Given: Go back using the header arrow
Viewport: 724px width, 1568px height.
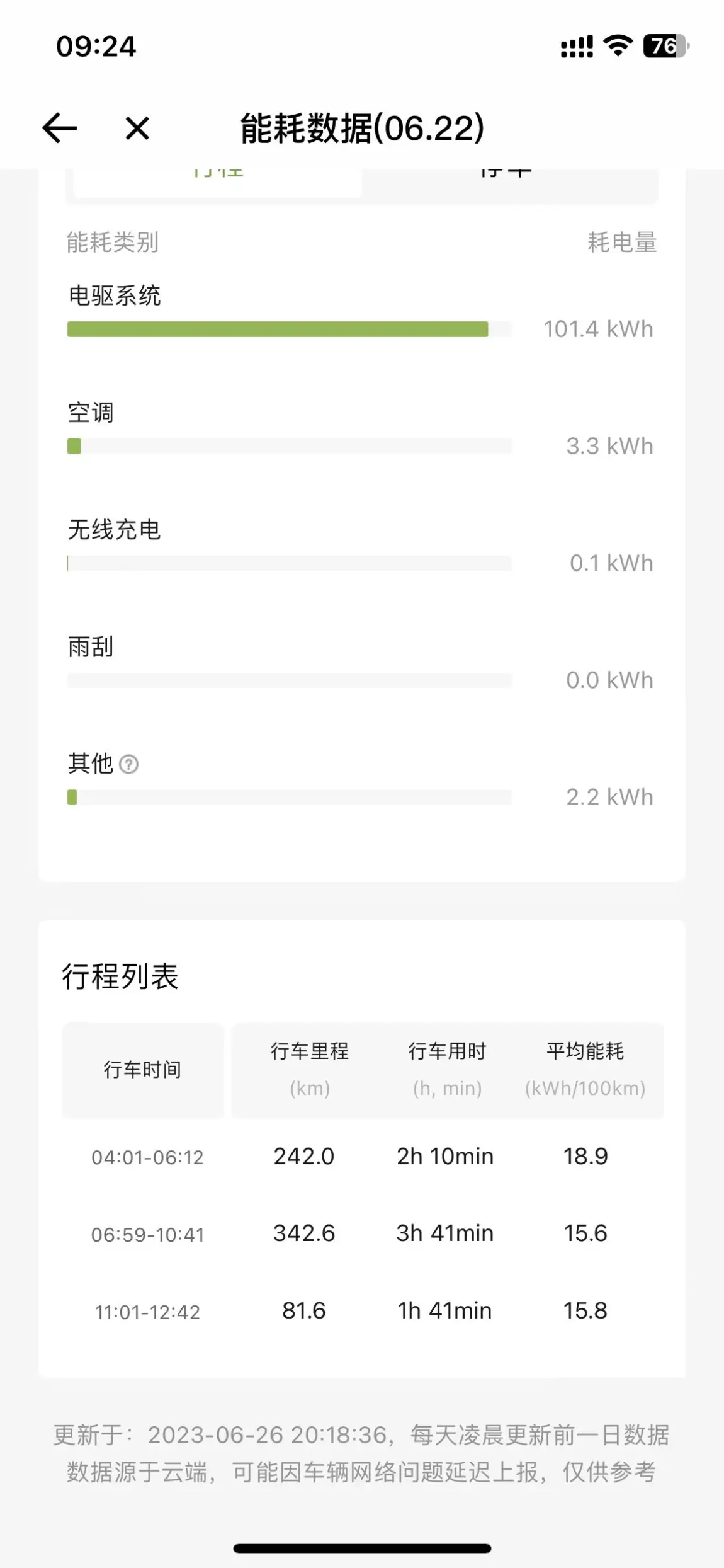Looking at the screenshot, I should (x=60, y=128).
